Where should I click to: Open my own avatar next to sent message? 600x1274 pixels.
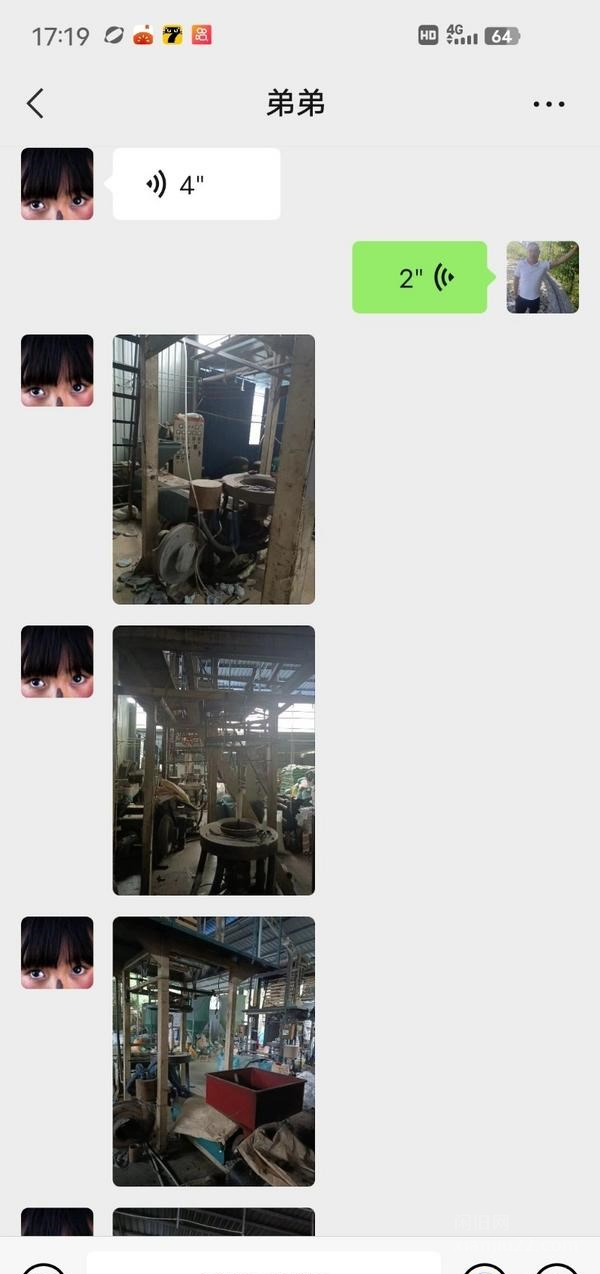[x=542, y=277]
